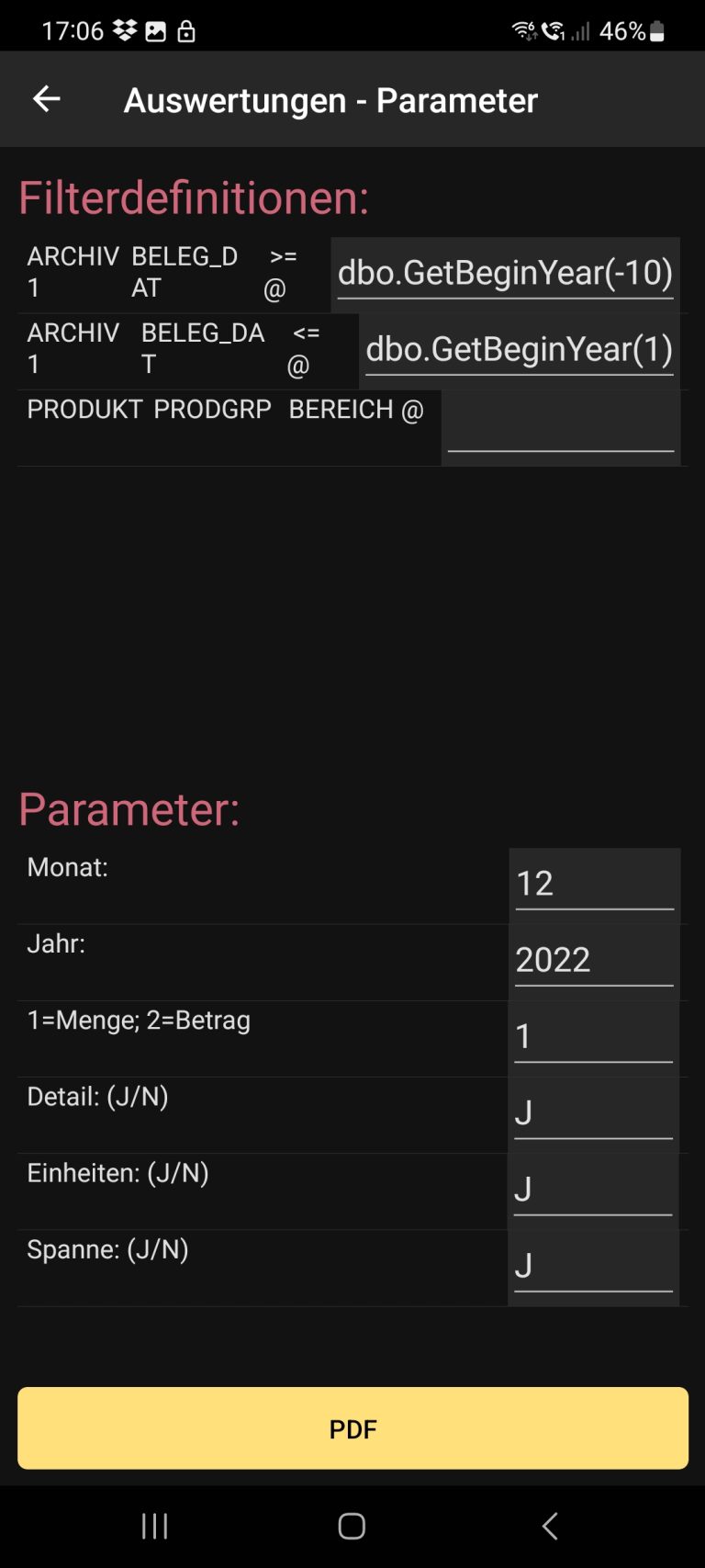Edit the Monat value field

[x=594, y=884]
